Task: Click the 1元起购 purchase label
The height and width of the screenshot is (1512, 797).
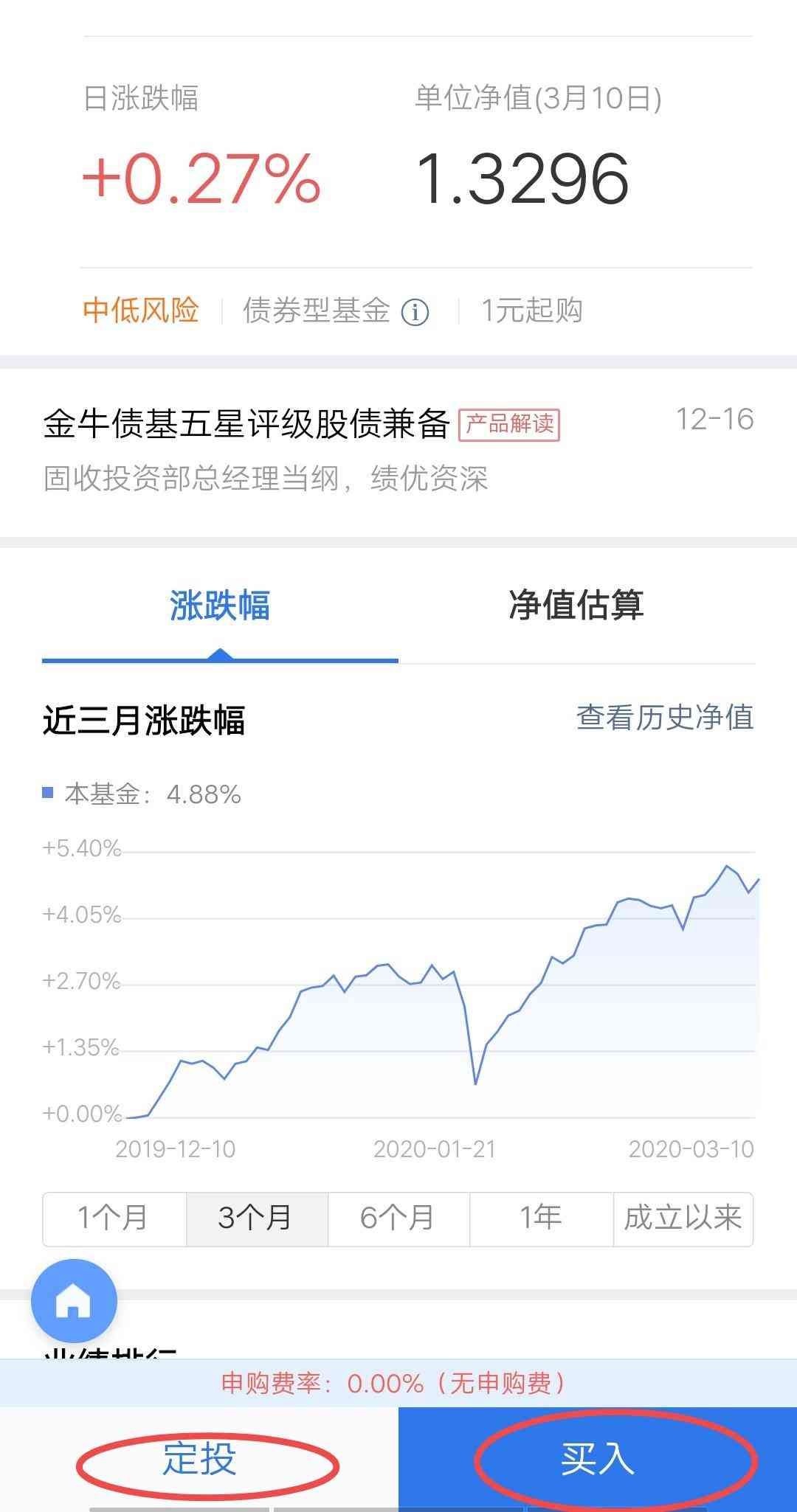Action: (x=532, y=311)
